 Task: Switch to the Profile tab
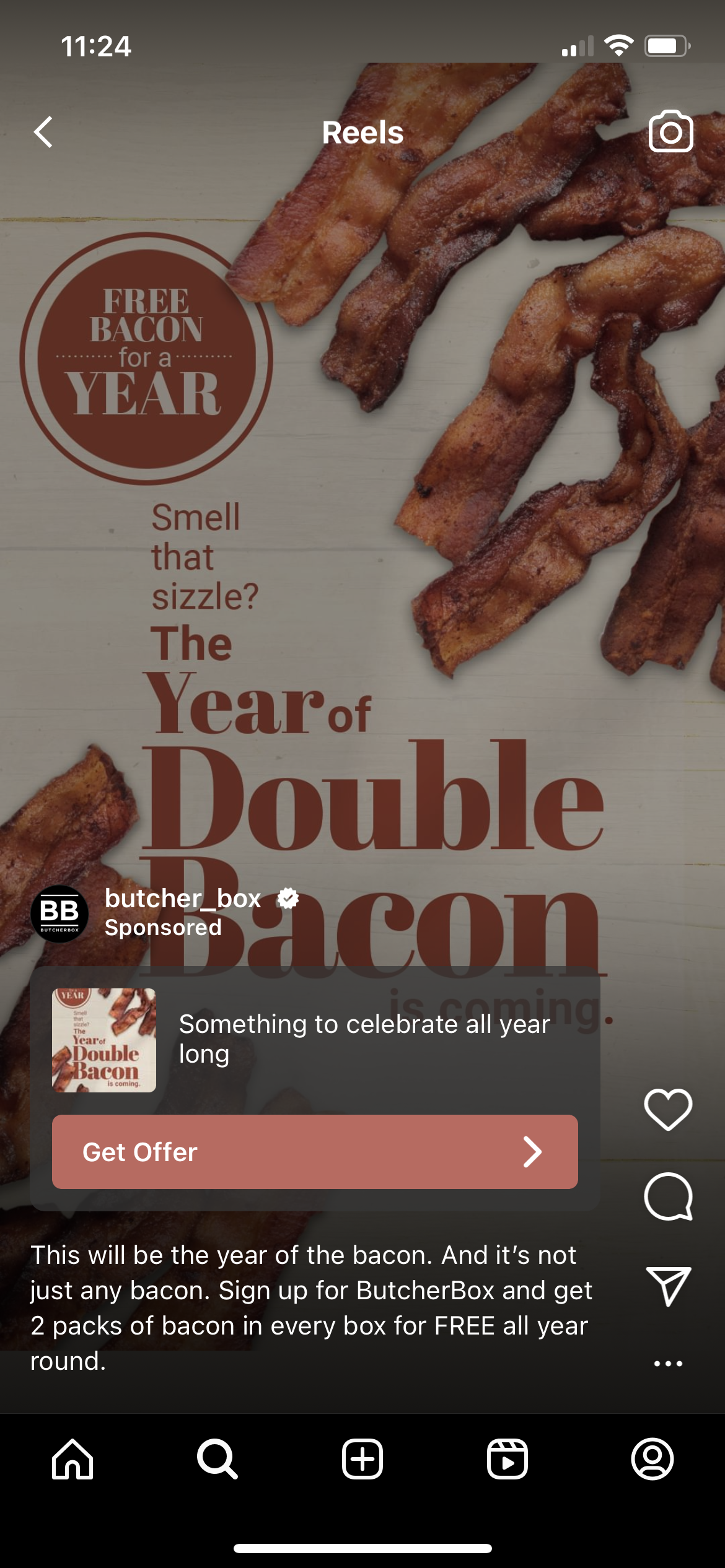[652, 1459]
